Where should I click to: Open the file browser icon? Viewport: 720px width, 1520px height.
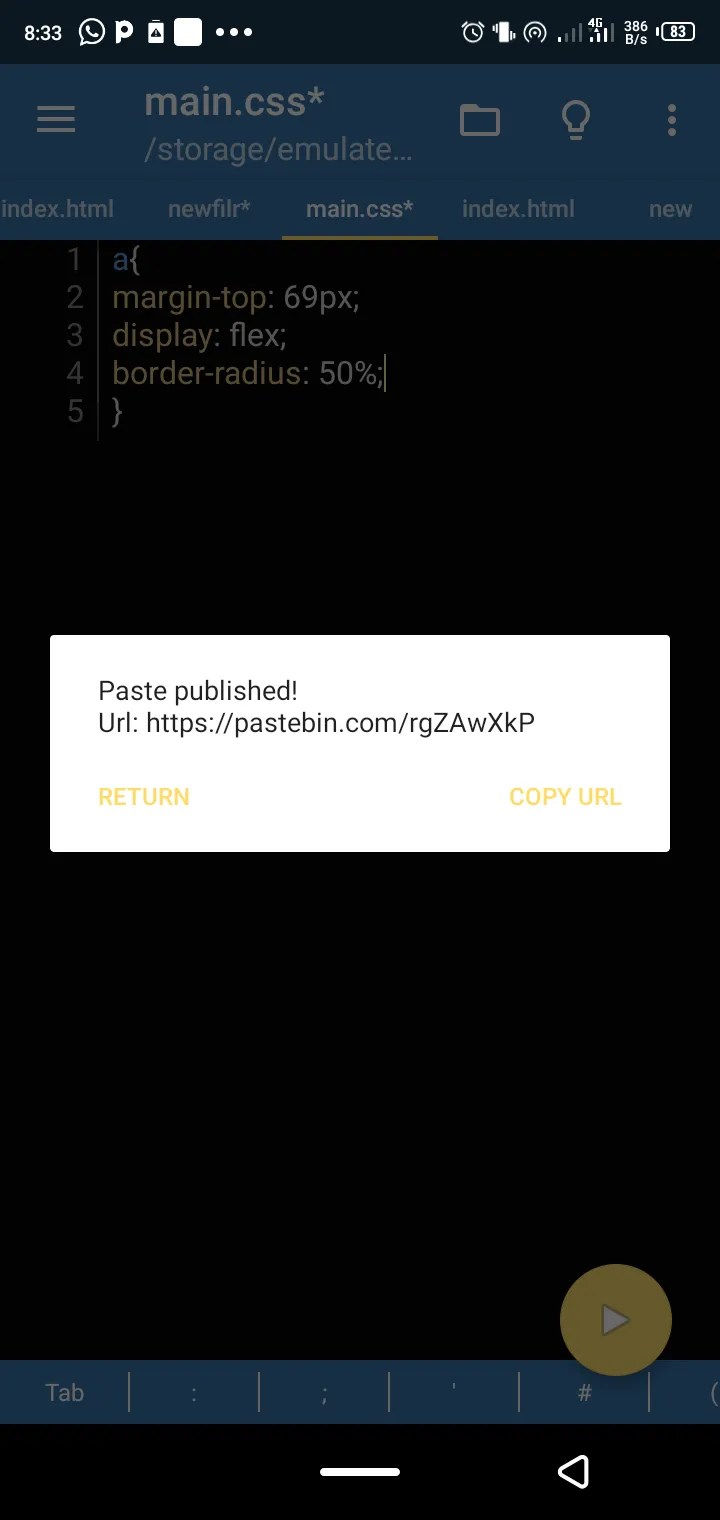(x=480, y=119)
